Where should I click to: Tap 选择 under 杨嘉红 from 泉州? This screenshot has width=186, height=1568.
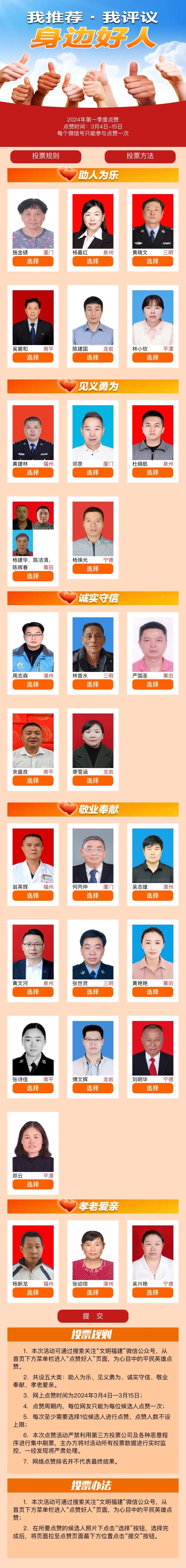(x=92, y=261)
